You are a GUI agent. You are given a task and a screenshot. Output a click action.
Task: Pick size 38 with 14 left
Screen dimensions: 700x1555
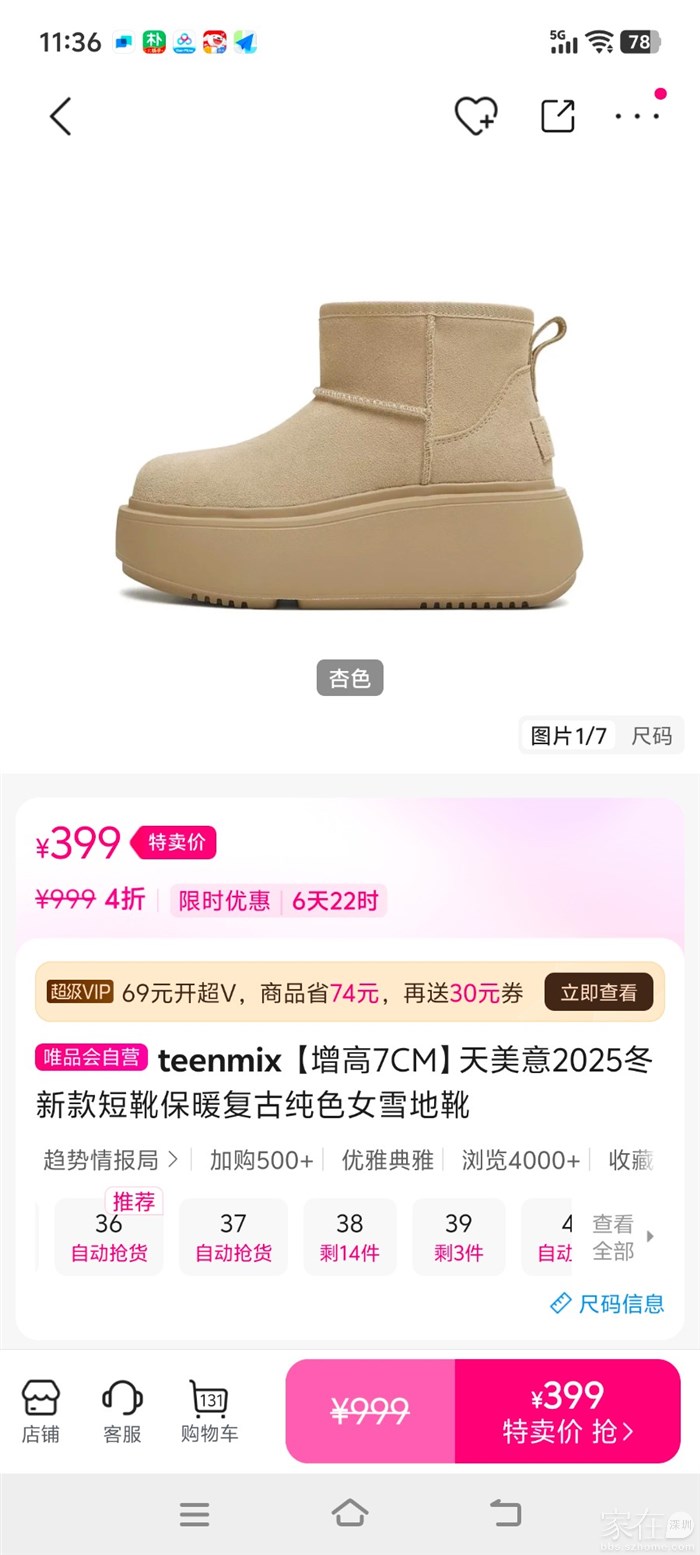tap(349, 1237)
